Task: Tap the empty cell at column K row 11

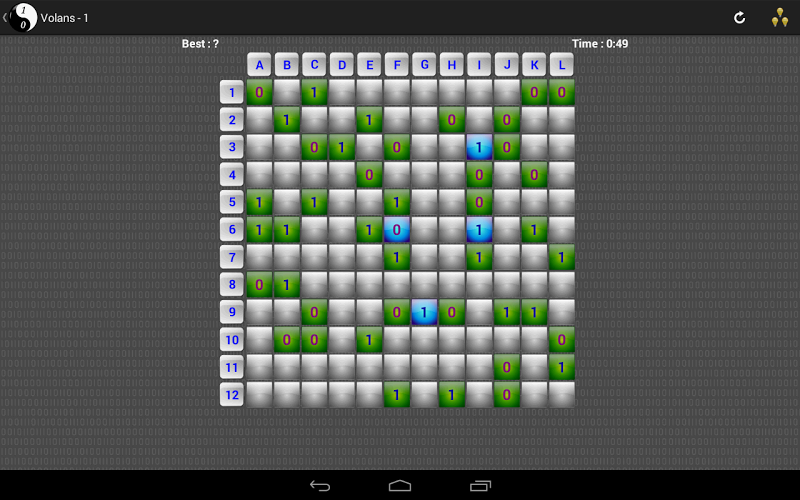Action: 534,367
